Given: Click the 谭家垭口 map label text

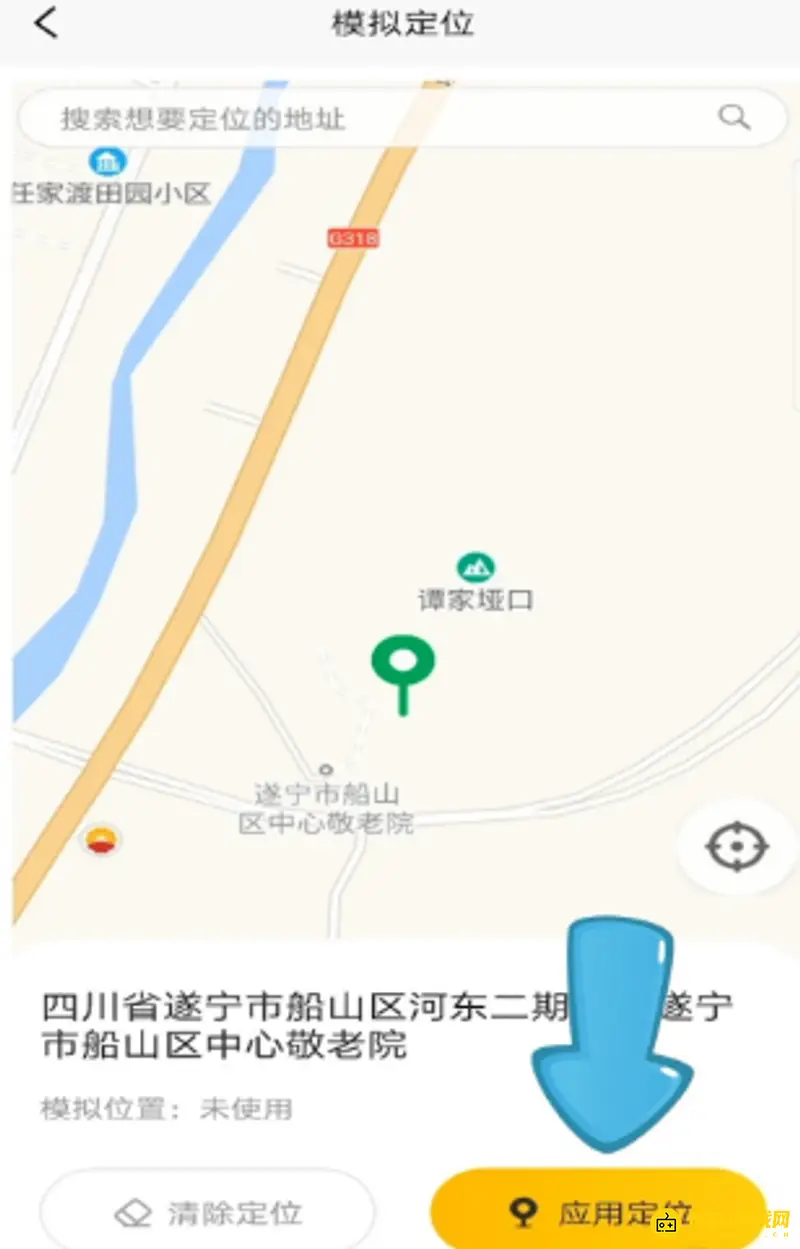Looking at the screenshot, I should (475, 599).
